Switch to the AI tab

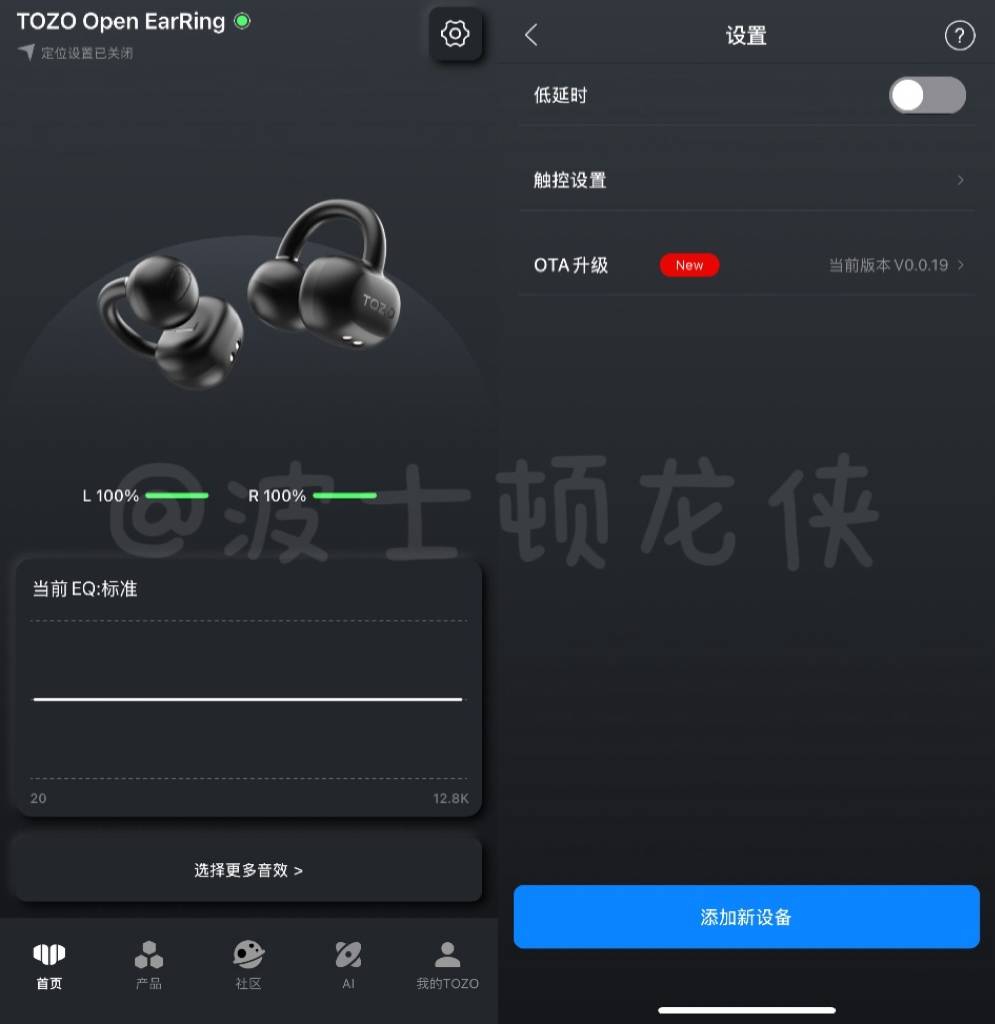click(348, 966)
